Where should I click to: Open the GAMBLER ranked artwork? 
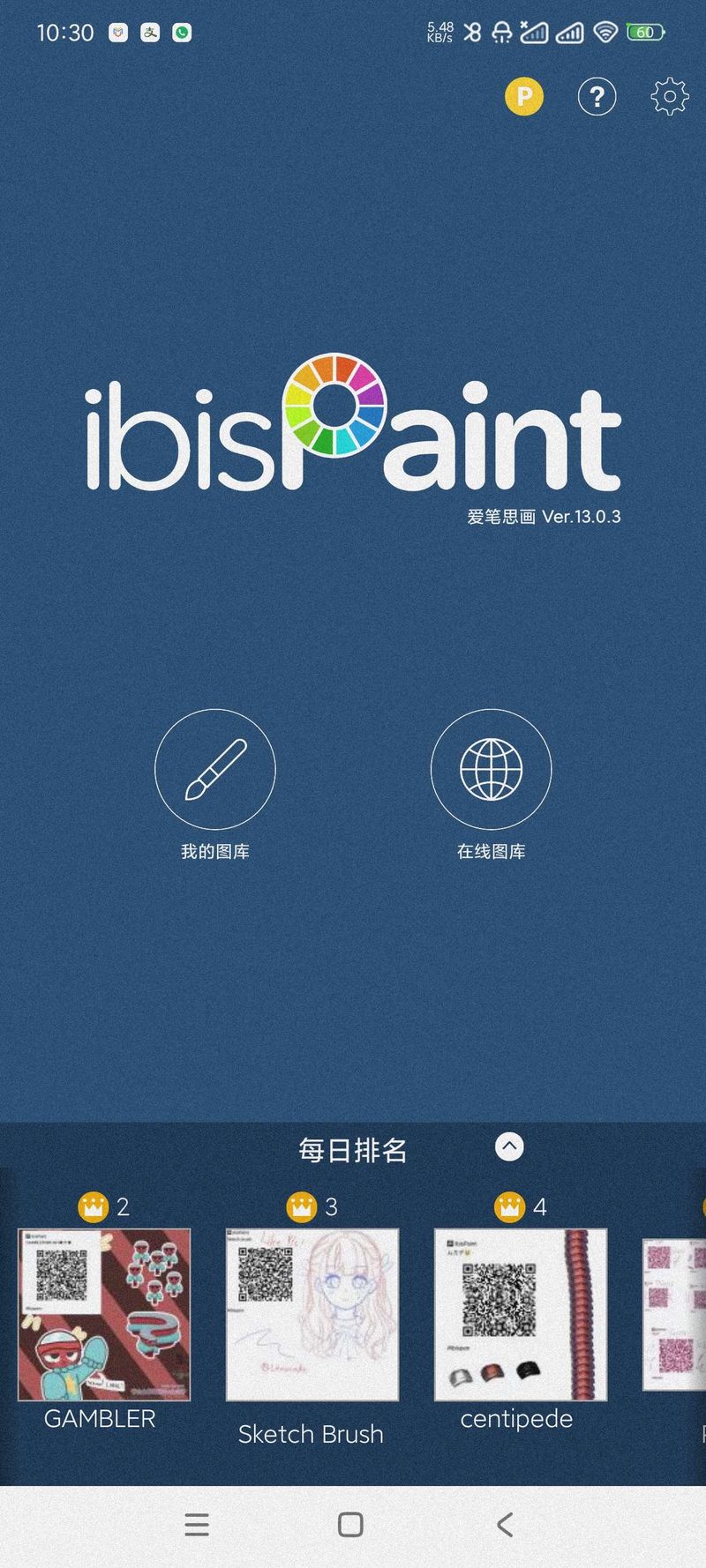click(104, 1314)
